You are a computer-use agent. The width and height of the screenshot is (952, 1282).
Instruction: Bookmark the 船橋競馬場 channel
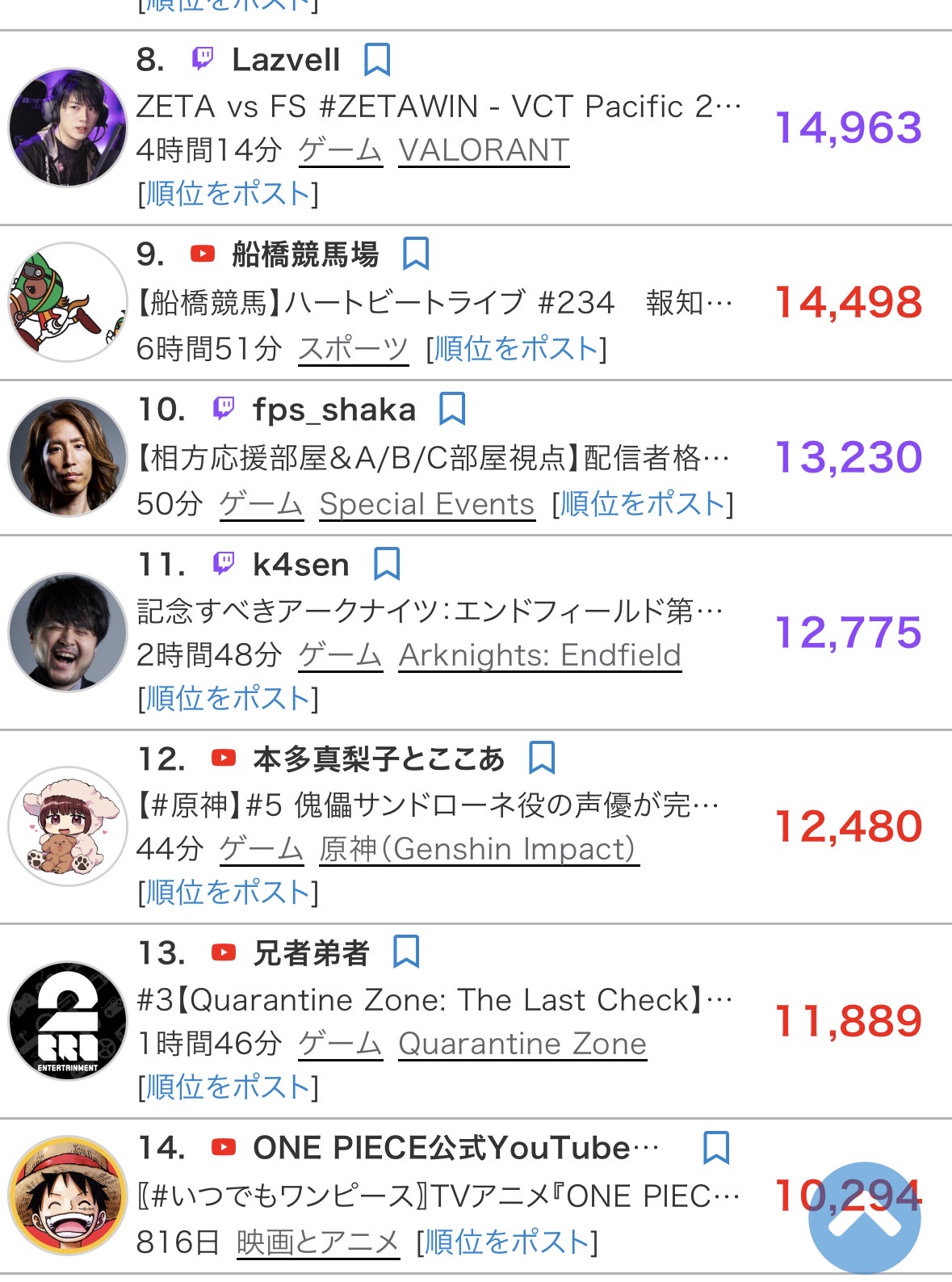point(415,254)
